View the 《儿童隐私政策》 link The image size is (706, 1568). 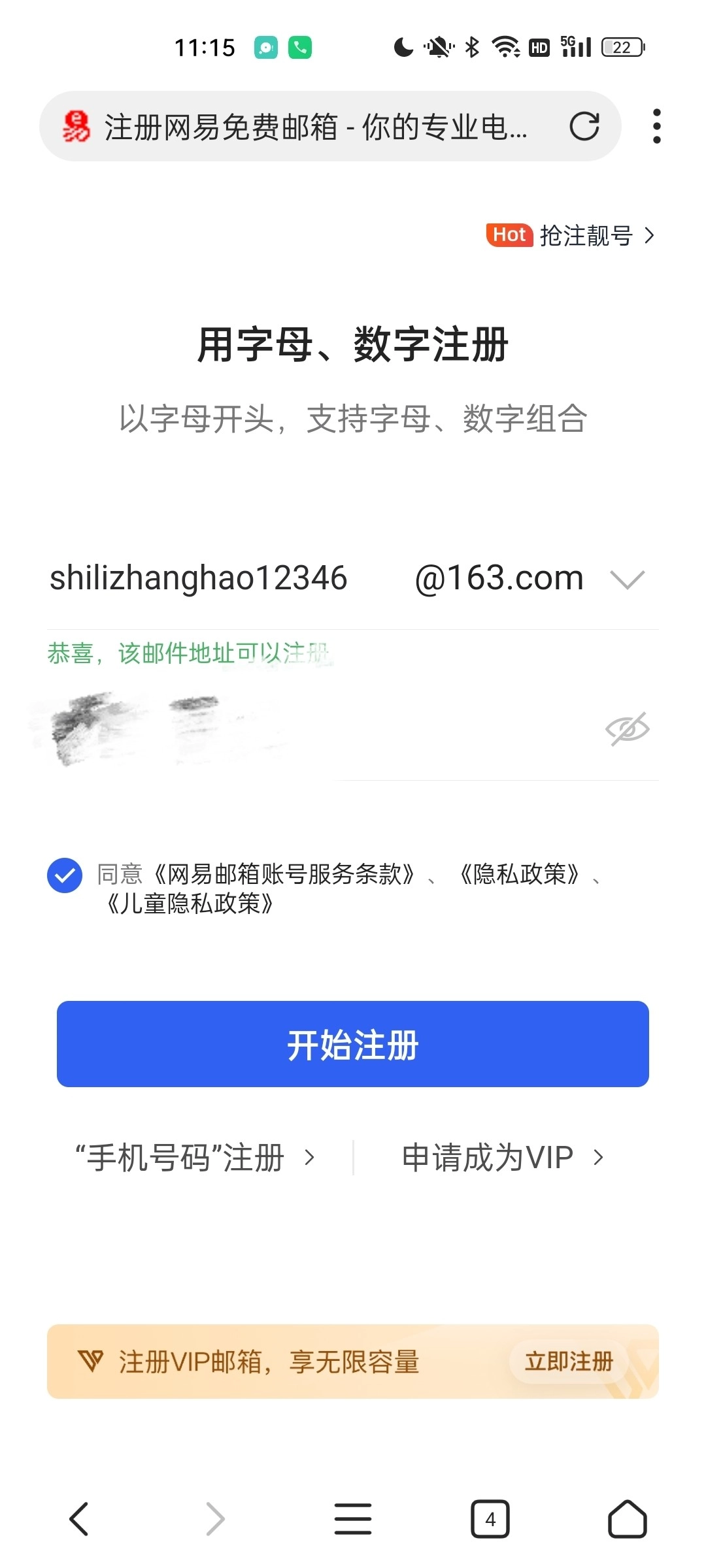[190, 904]
